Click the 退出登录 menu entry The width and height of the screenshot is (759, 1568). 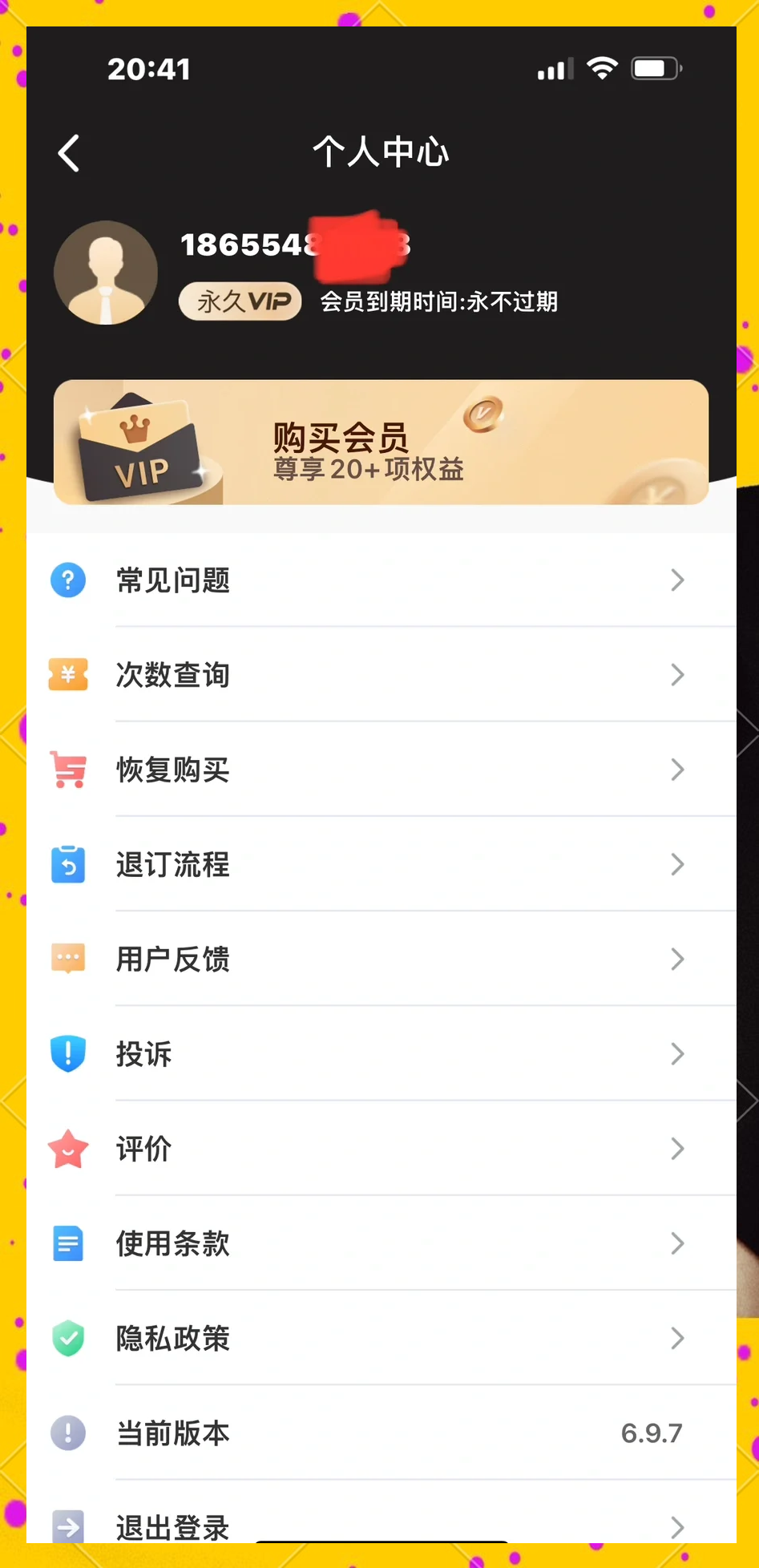point(172,1526)
